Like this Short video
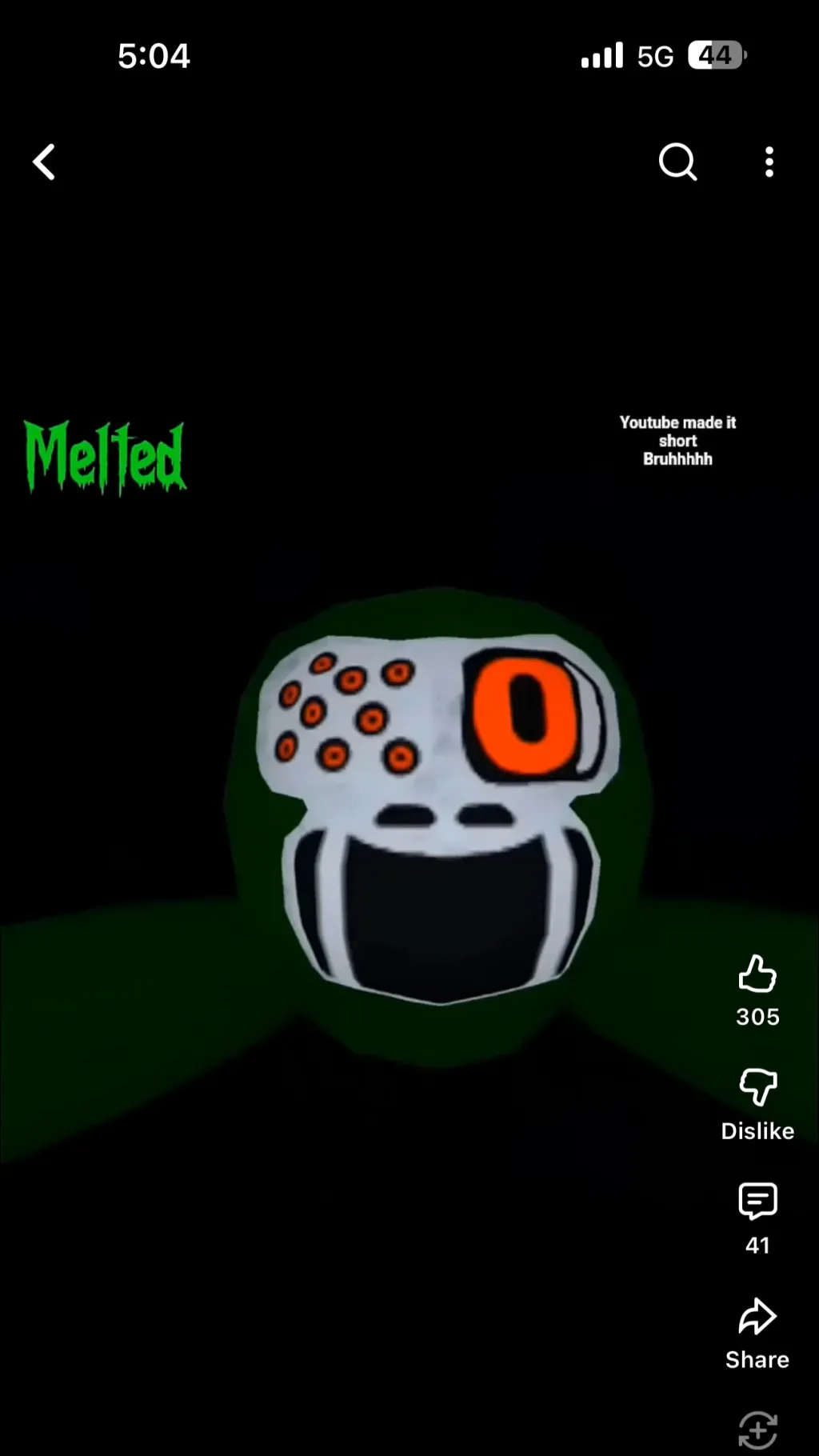The height and width of the screenshot is (1456, 819). pos(757,974)
